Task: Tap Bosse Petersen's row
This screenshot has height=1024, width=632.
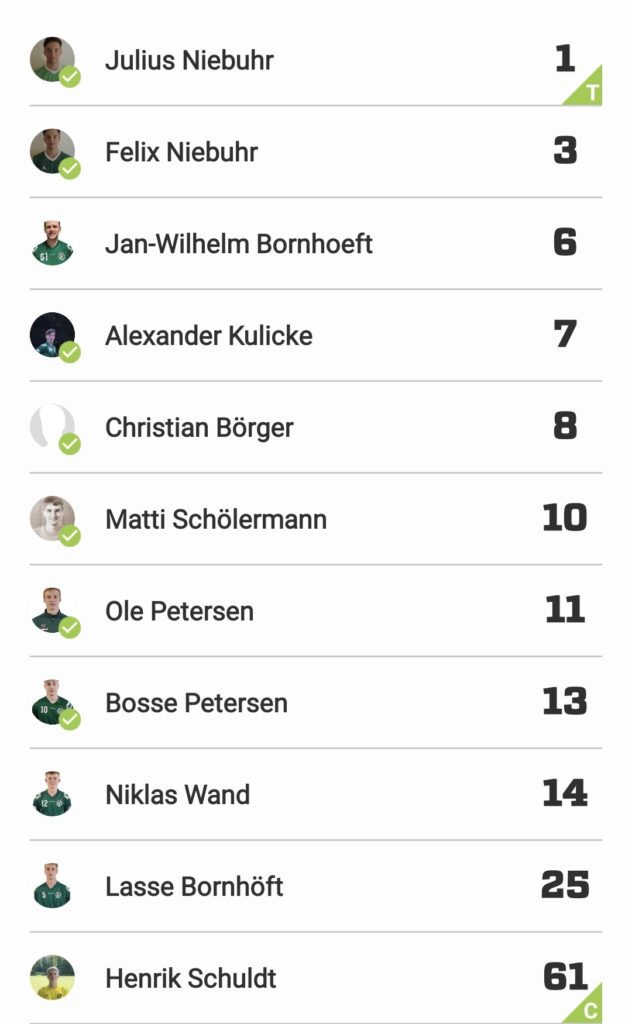Action: (196, 703)
